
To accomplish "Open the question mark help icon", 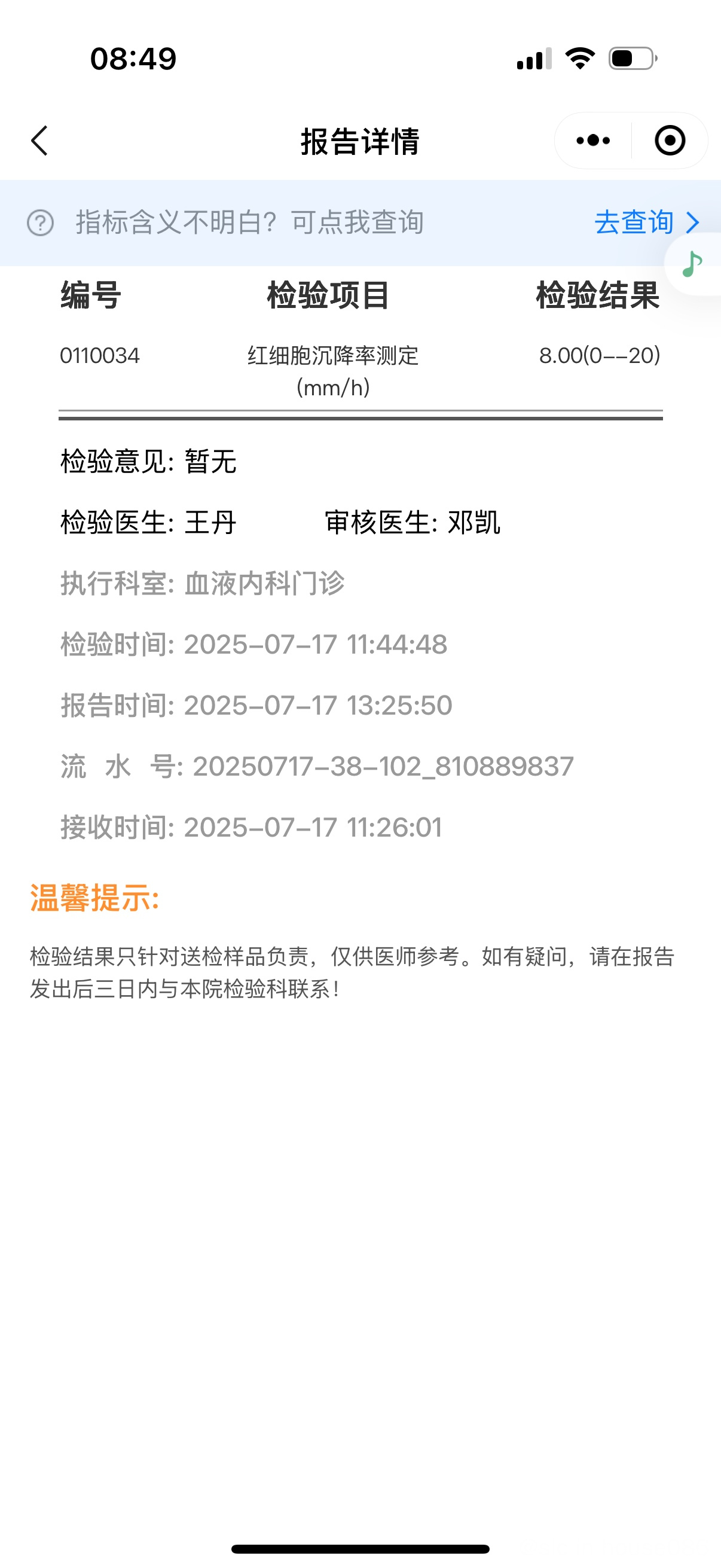I will (x=41, y=223).
